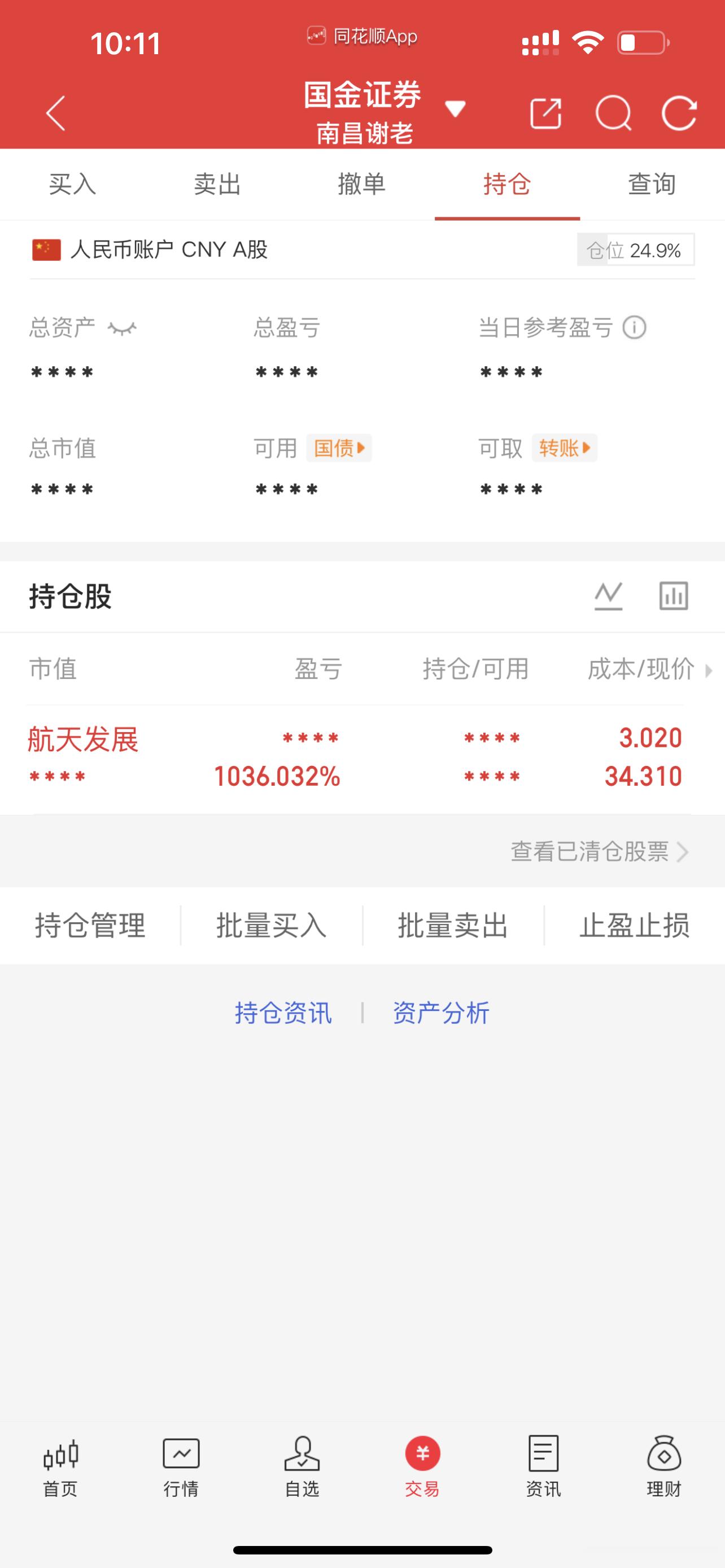
Task: Switch to the 查询 tab
Action: tap(652, 185)
